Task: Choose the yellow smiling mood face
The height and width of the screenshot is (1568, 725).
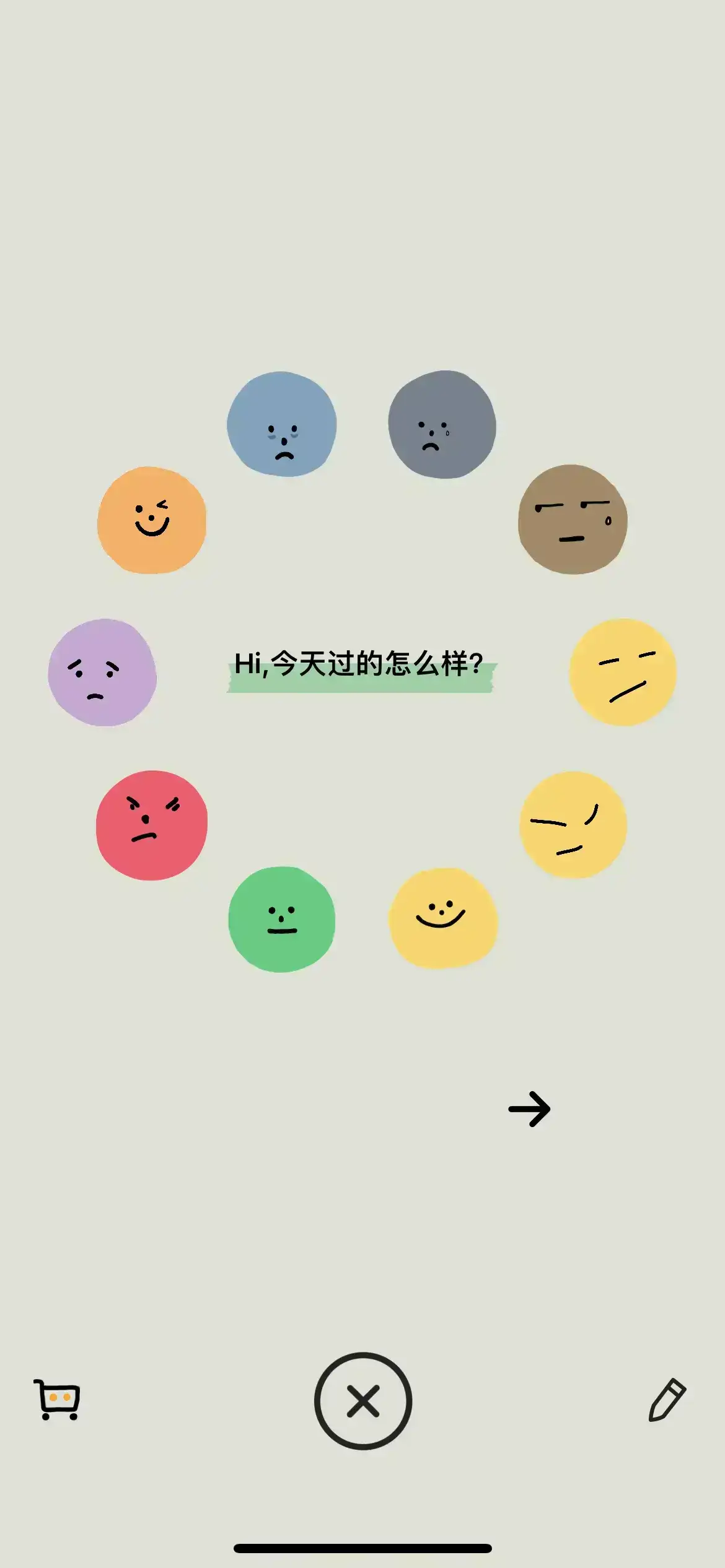Action: click(442, 917)
